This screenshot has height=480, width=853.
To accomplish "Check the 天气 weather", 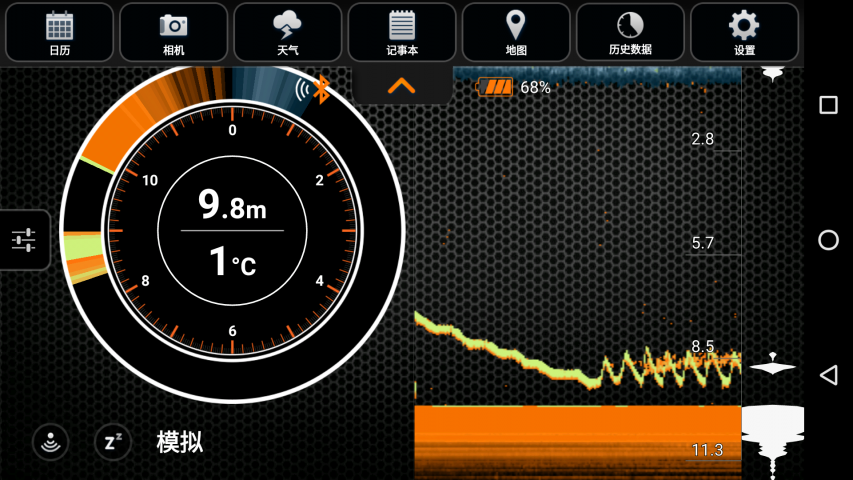I will pos(288,33).
